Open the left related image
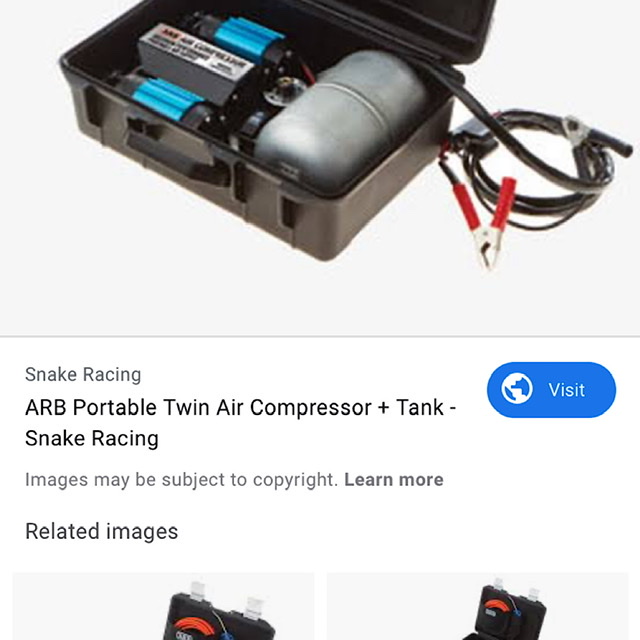 pyautogui.click(x=163, y=607)
